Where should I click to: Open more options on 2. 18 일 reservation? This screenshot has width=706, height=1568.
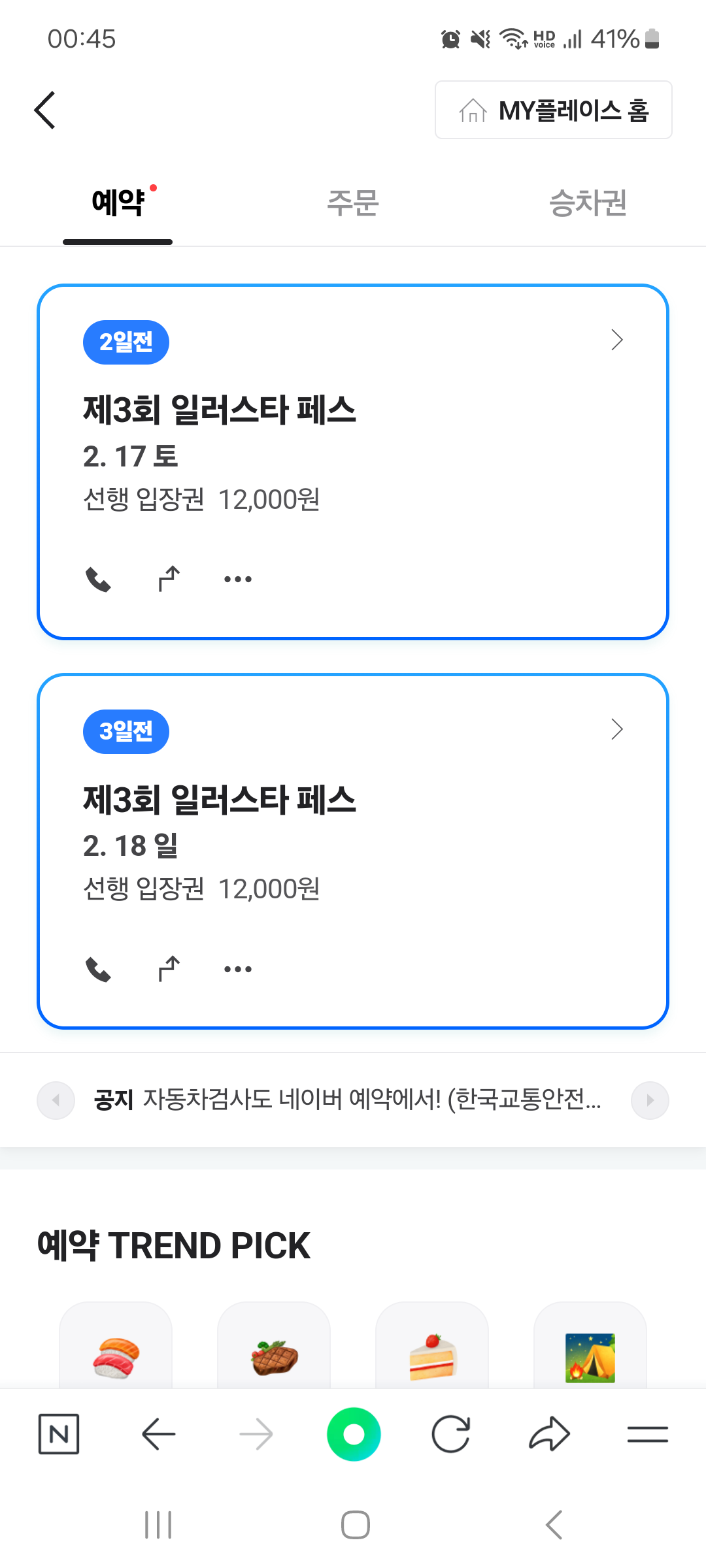(x=238, y=969)
